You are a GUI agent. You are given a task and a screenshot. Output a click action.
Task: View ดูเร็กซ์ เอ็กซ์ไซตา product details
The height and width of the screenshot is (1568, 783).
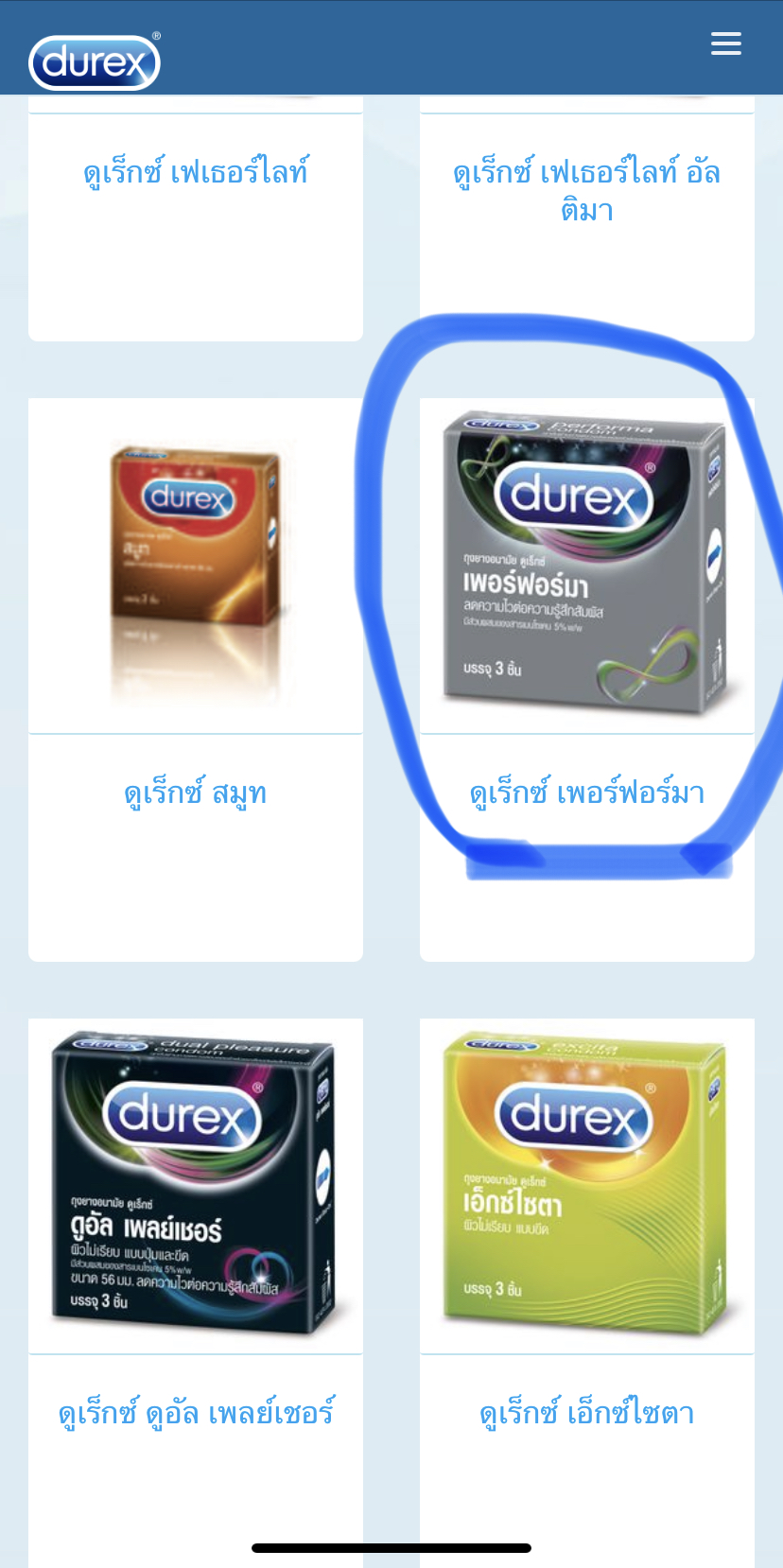click(586, 1413)
